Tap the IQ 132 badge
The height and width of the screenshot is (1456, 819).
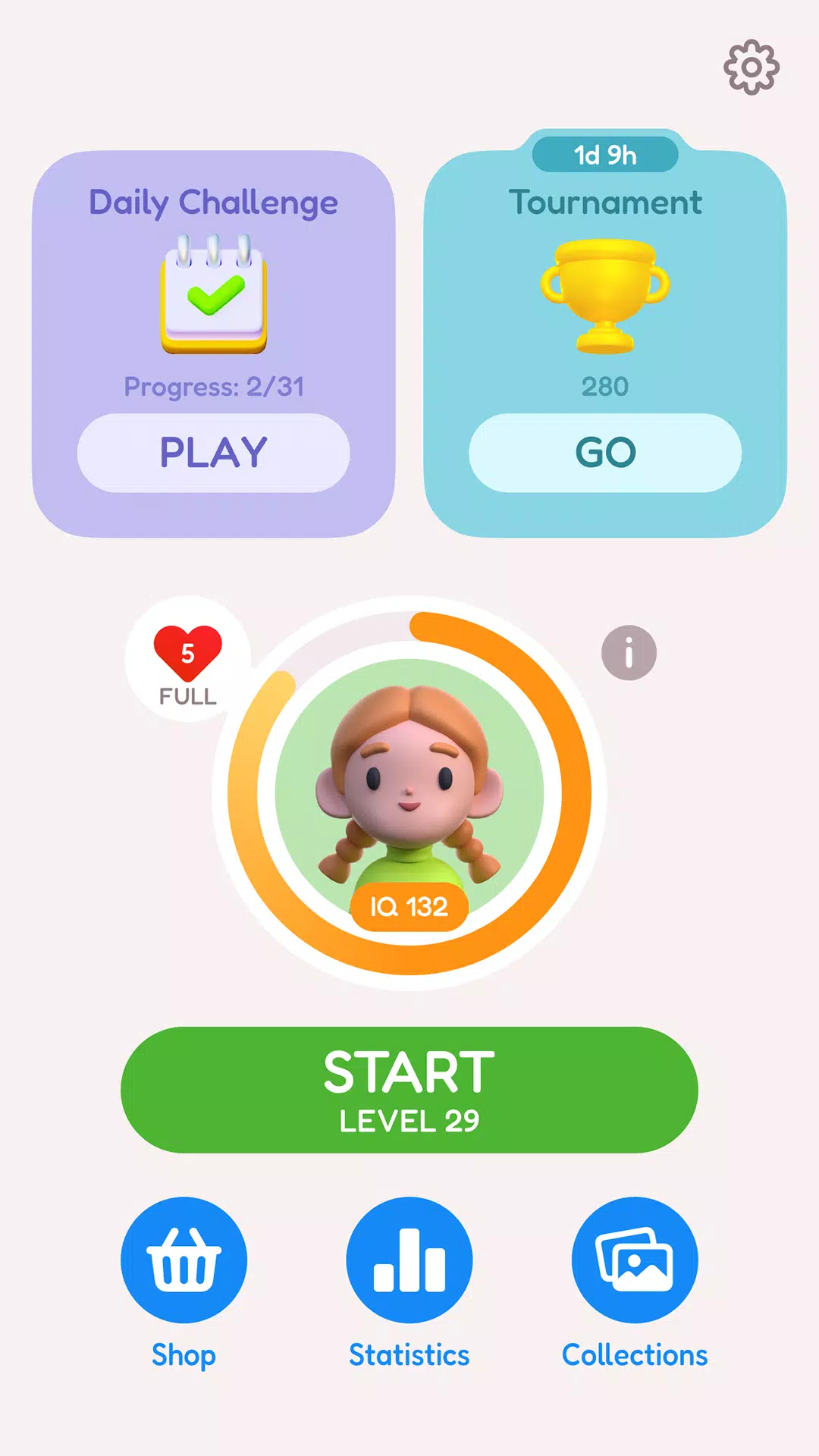click(x=408, y=907)
